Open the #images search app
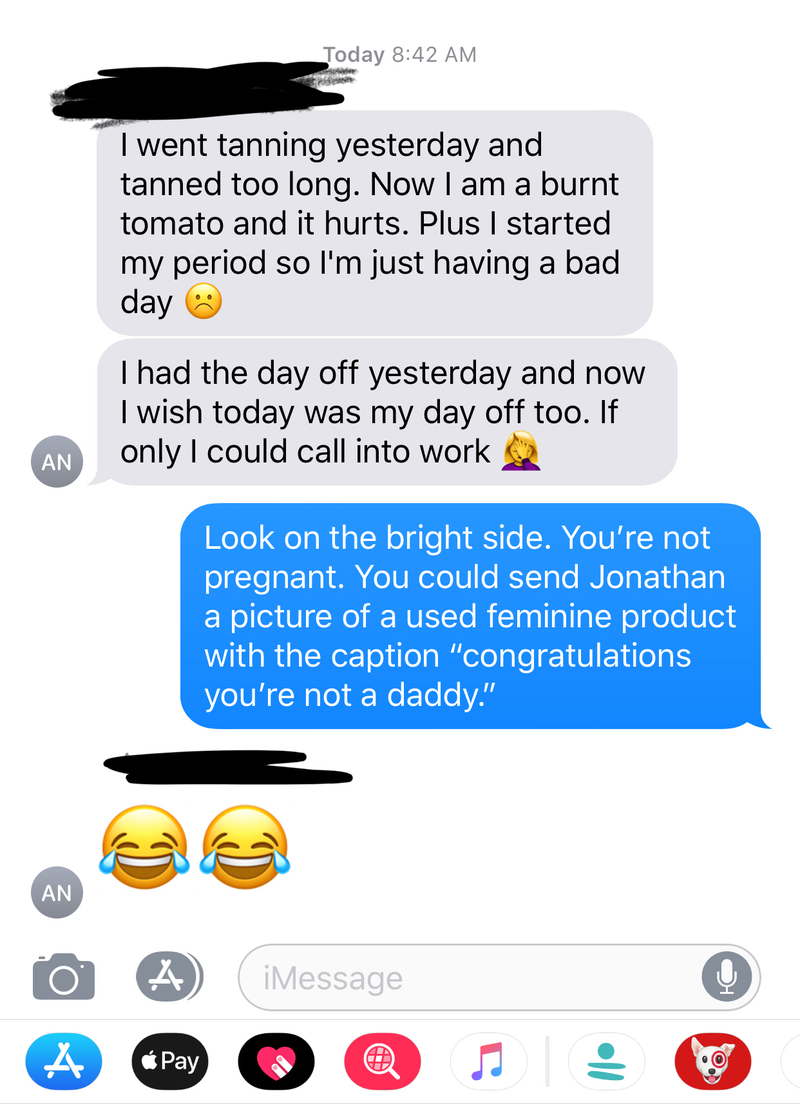This screenshot has width=800, height=1104. pos(381,1062)
